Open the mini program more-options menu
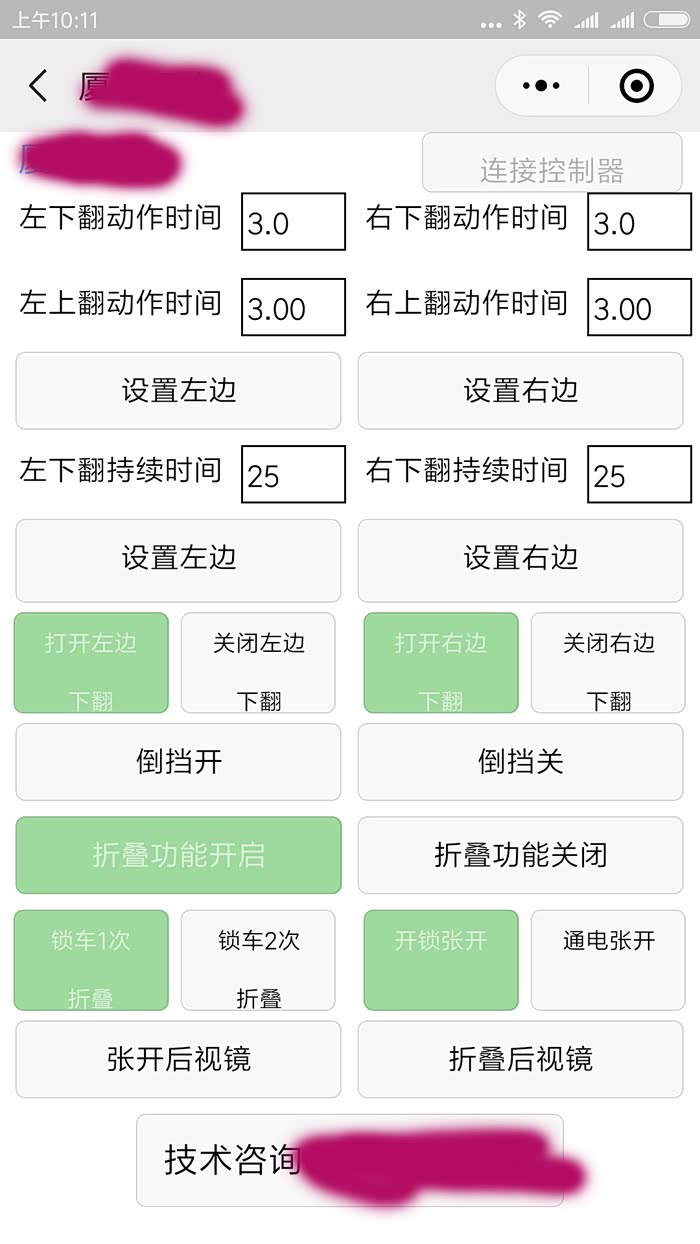 [542, 86]
